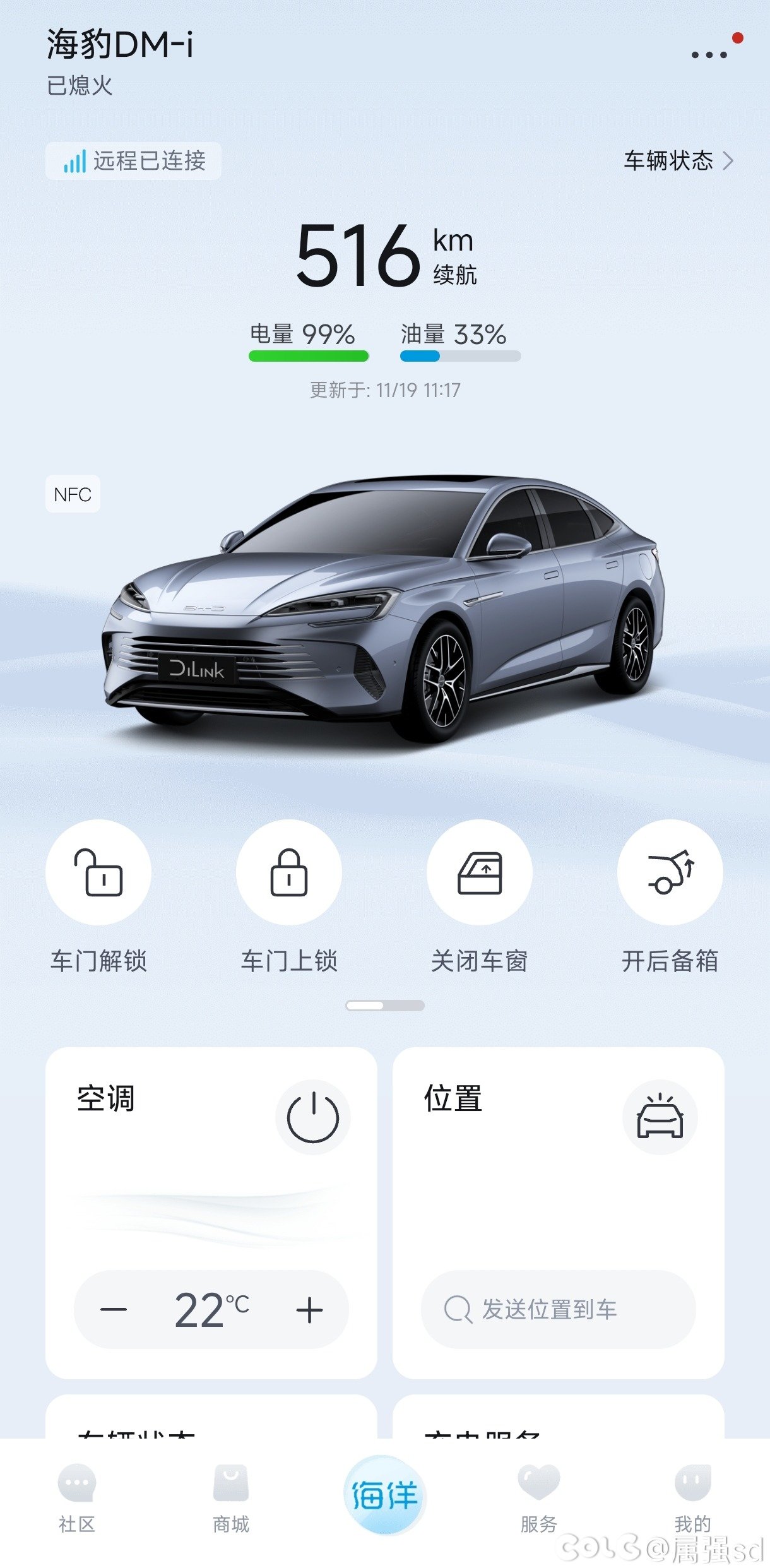Image resolution: width=770 pixels, height=1568 pixels.
Task: Lock the doors with 车门上锁
Action: coord(289,873)
